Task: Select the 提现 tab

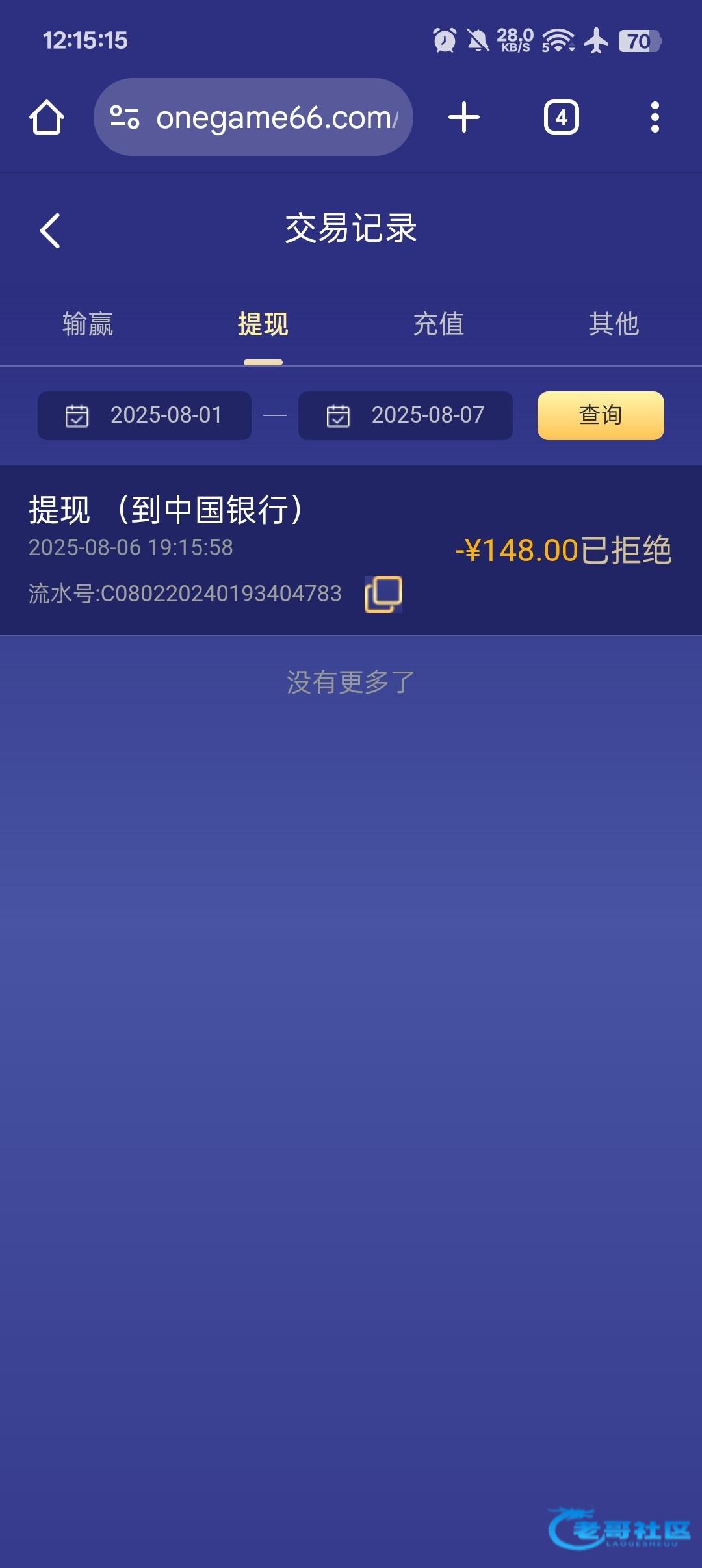Action: coord(263,324)
